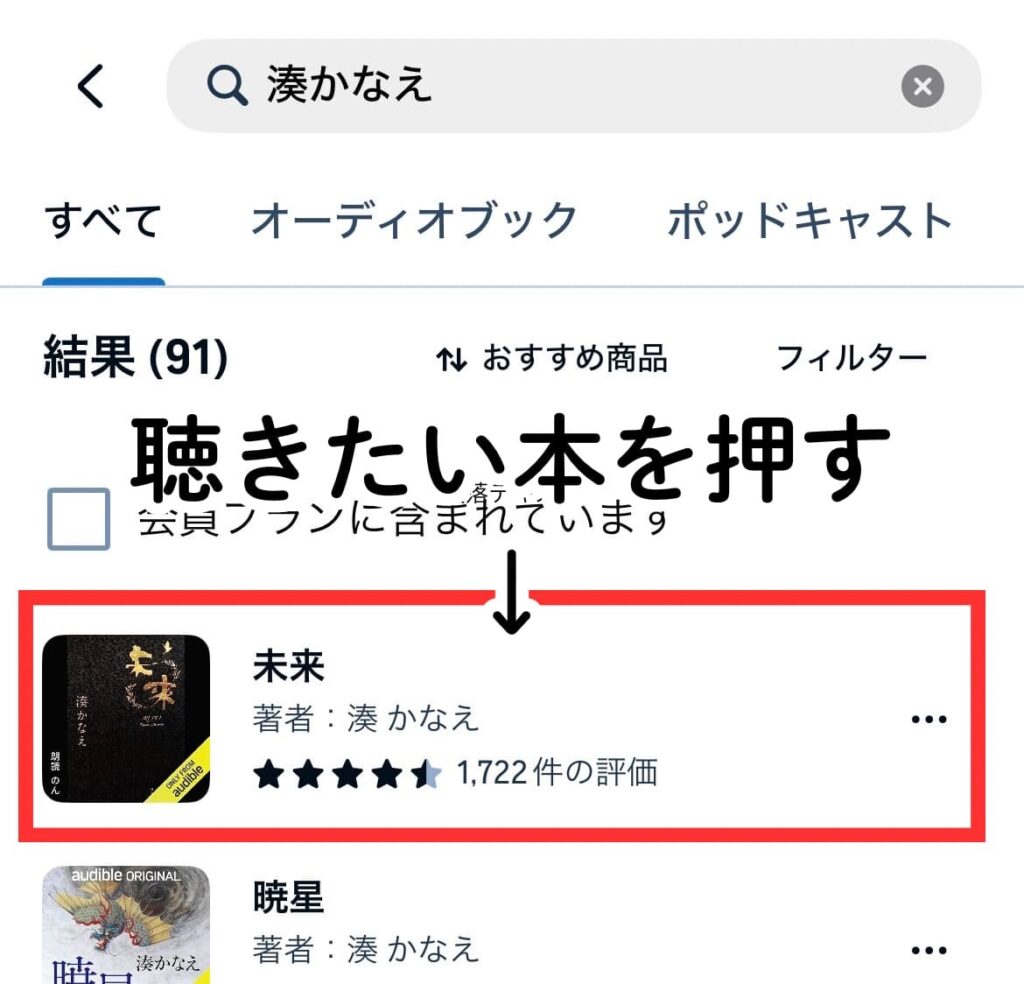Switch to the ポッドキャスト tab
The image size is (1024, 984).
click(810, 221)
